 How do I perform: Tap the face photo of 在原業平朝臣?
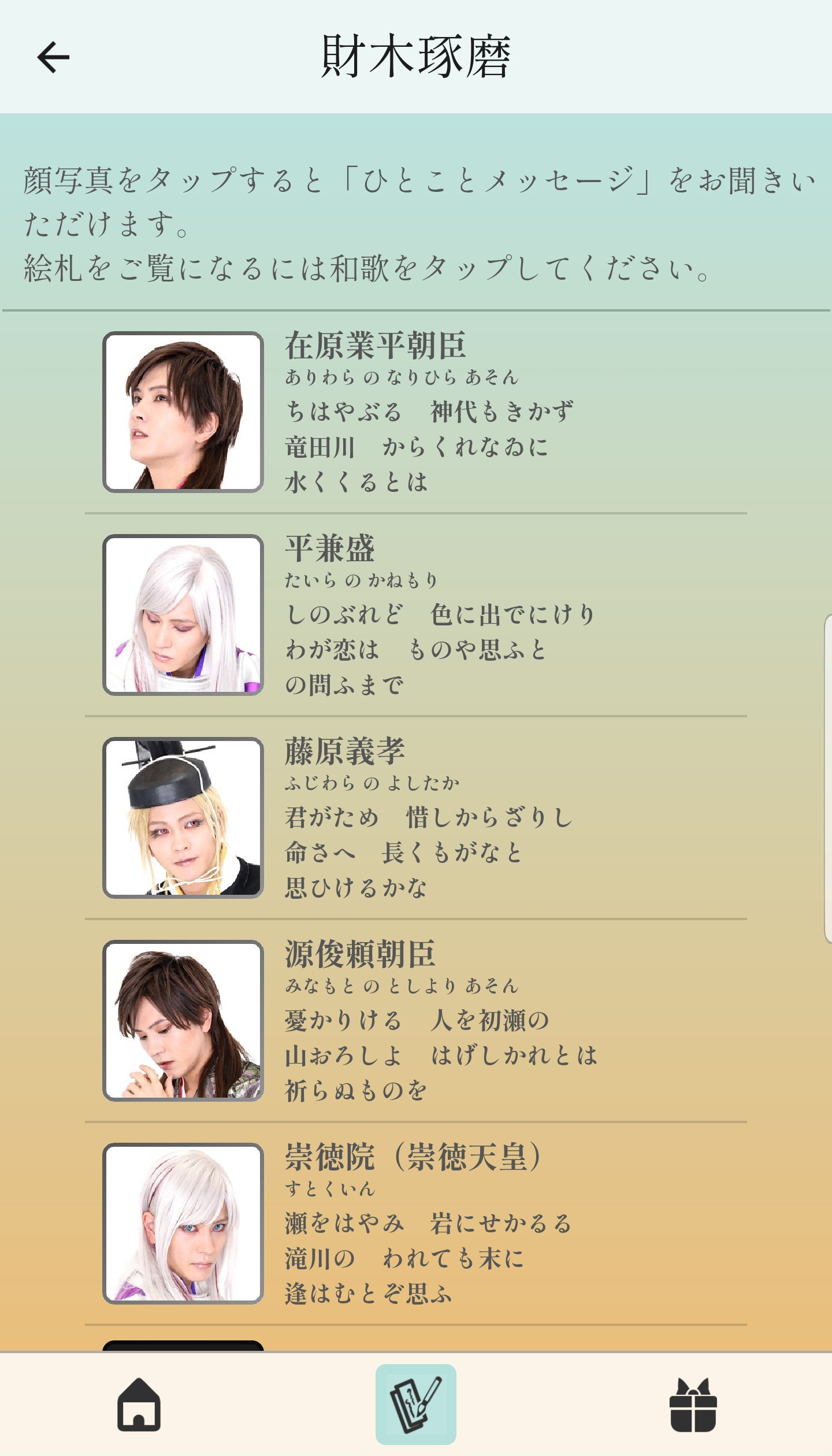click(x=183, y=412)
